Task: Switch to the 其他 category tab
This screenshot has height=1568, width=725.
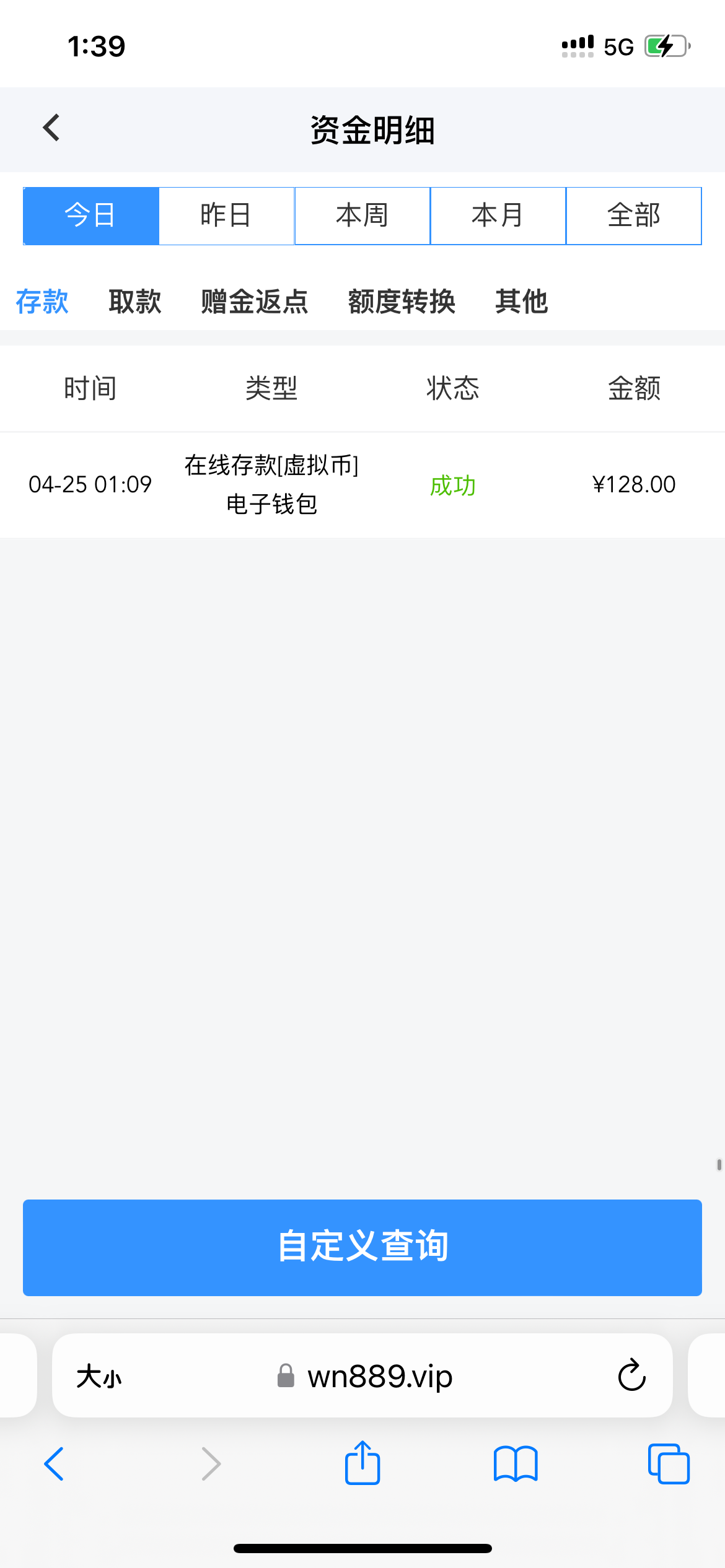Action: [521, 302]
